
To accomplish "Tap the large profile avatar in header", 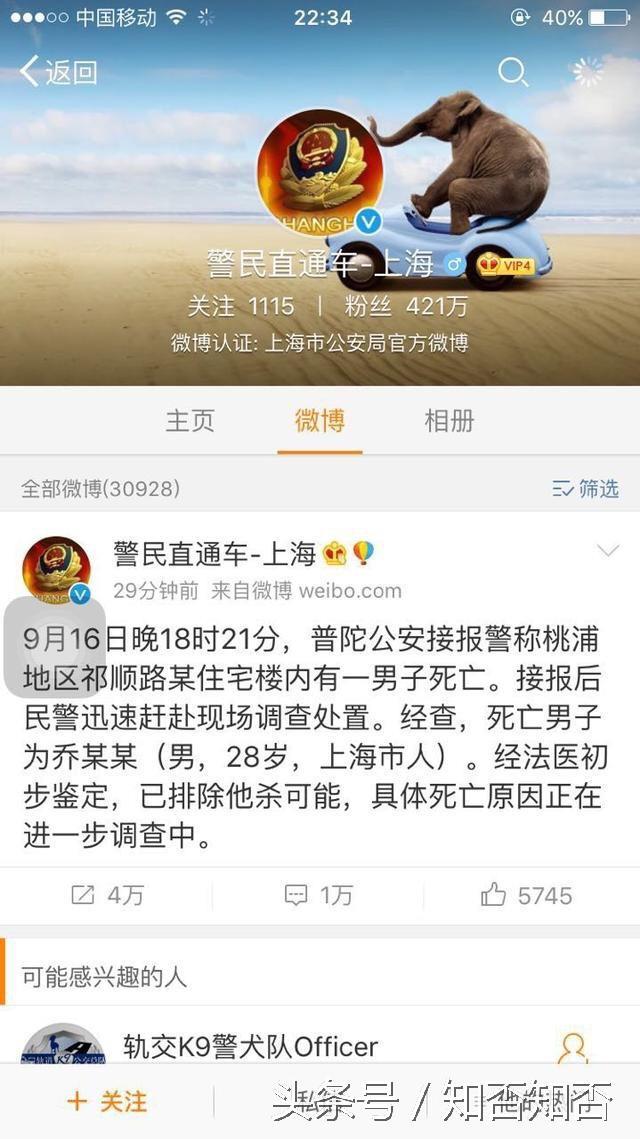I will coord(320,170).
